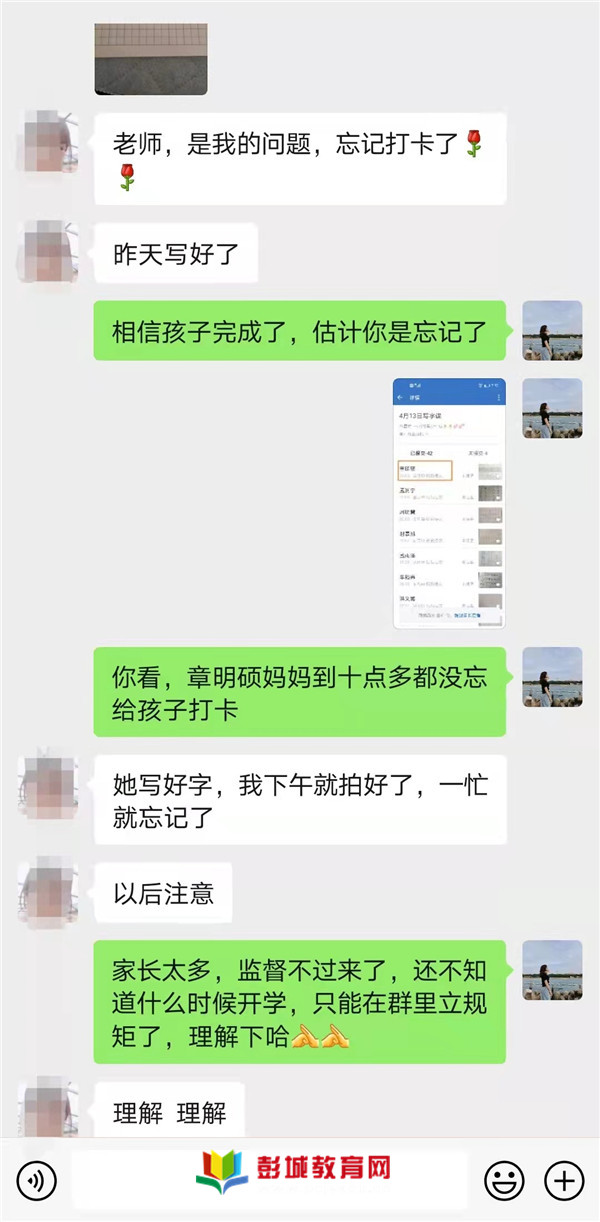Open the shared check-in list screenshot
The width and height of the screenshot is (600, 1222).
tap(449, 503)
